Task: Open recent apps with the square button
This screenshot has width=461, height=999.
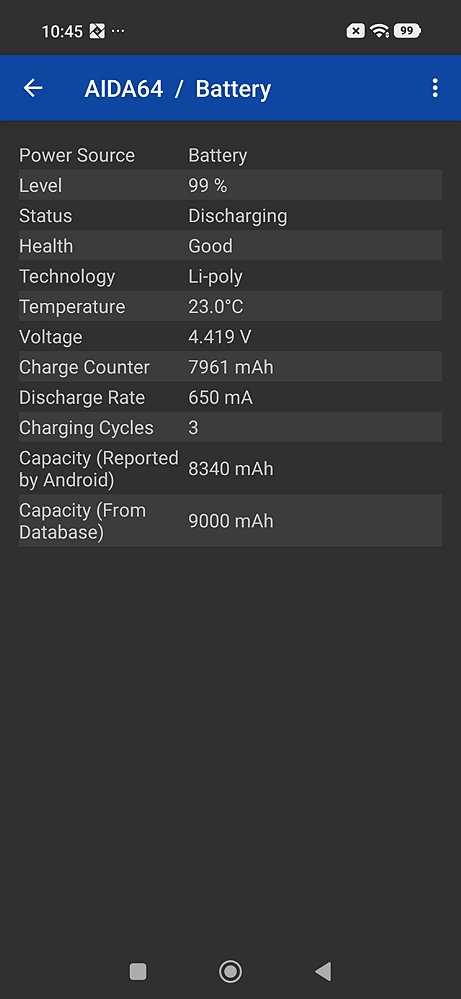Action: (x=138, y=972)
